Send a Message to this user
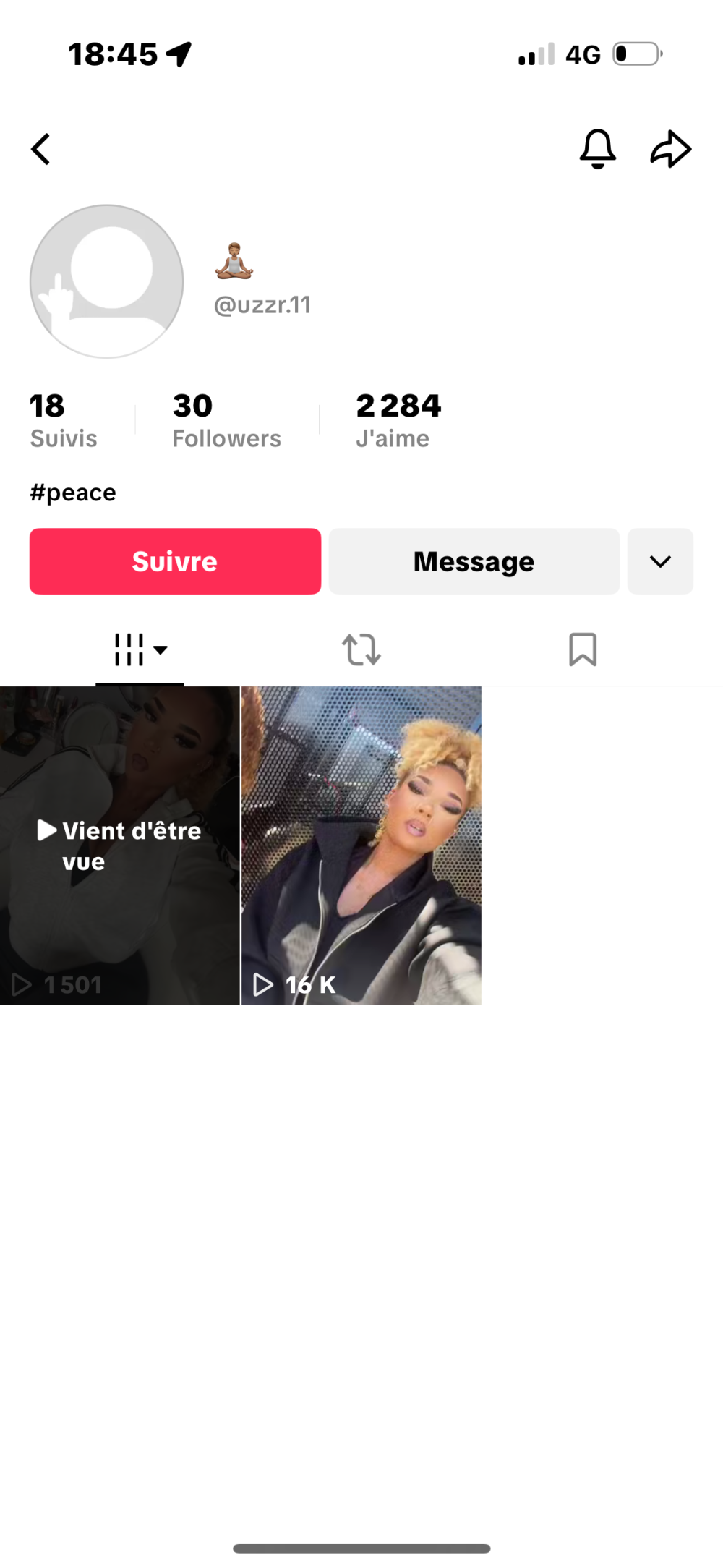The width and height of the screenshot is (723, 1568). (474, 561)
